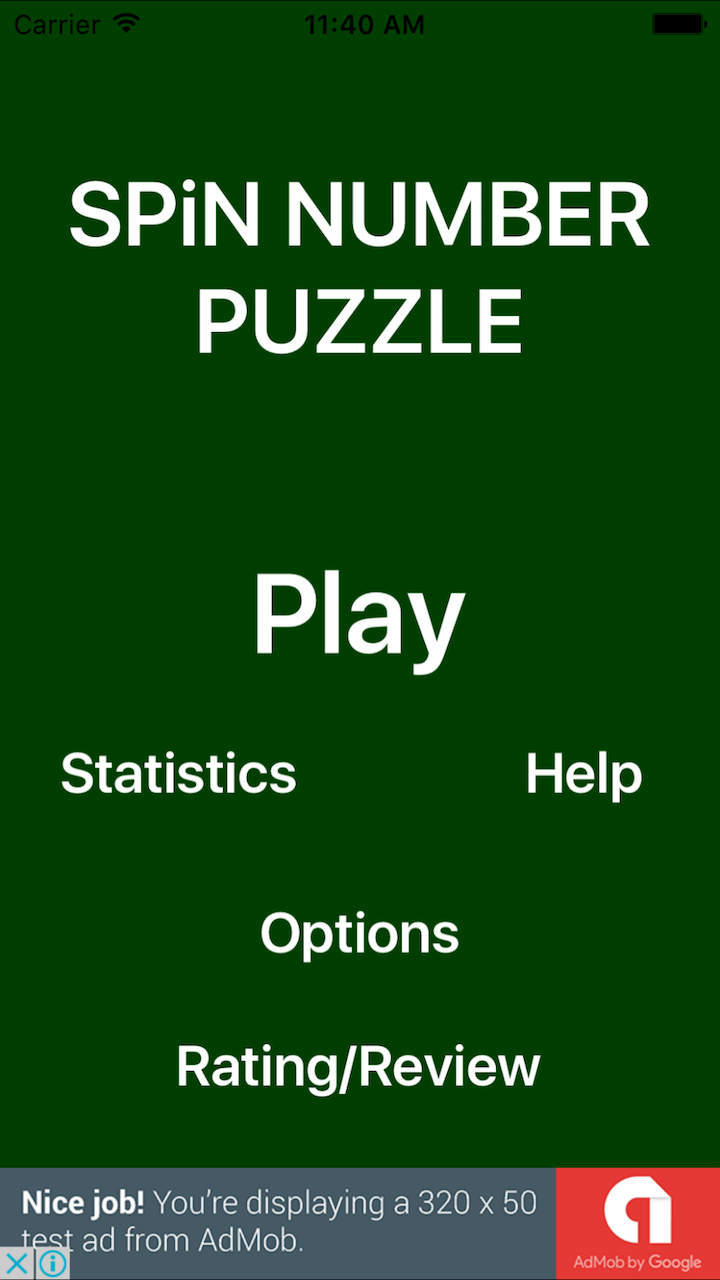Tap Statistics on the left side
Viewport: 720px width, 1280px height.
(x=178, y=772)
